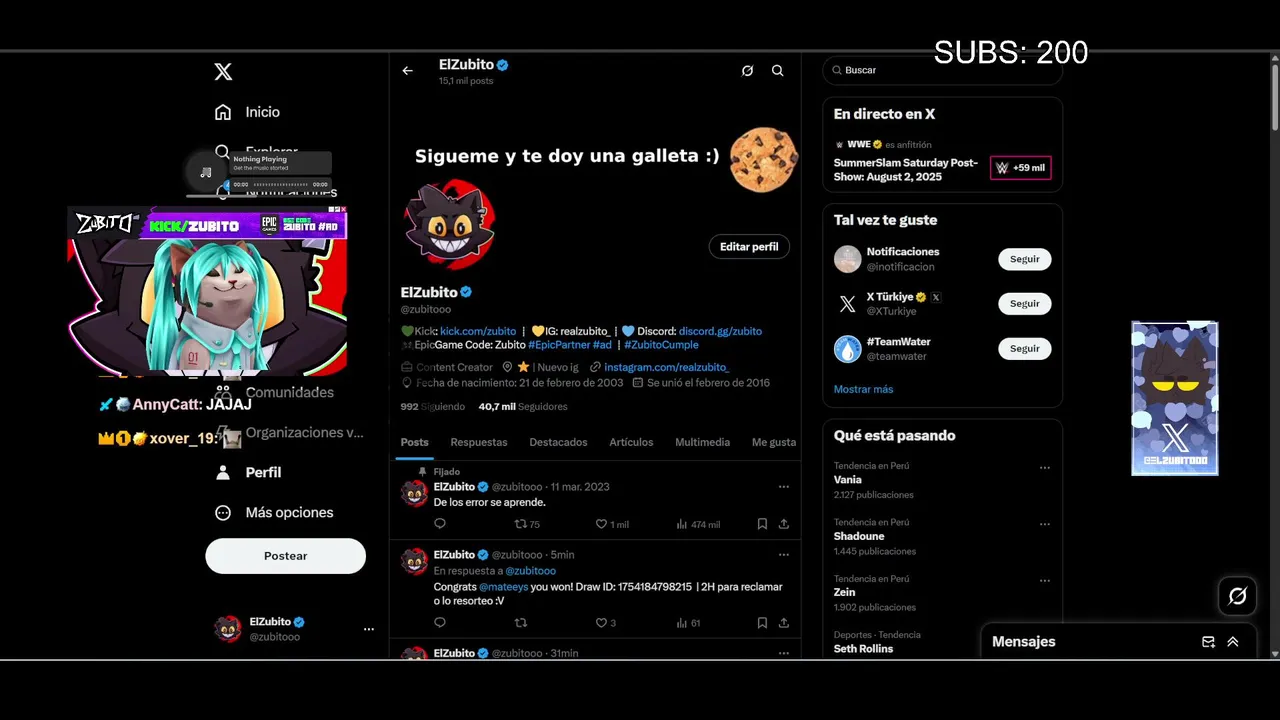This screenshot has height=720, width=1280.
Task: Open Más opciones in the sidebar
Action: [288, 512]
